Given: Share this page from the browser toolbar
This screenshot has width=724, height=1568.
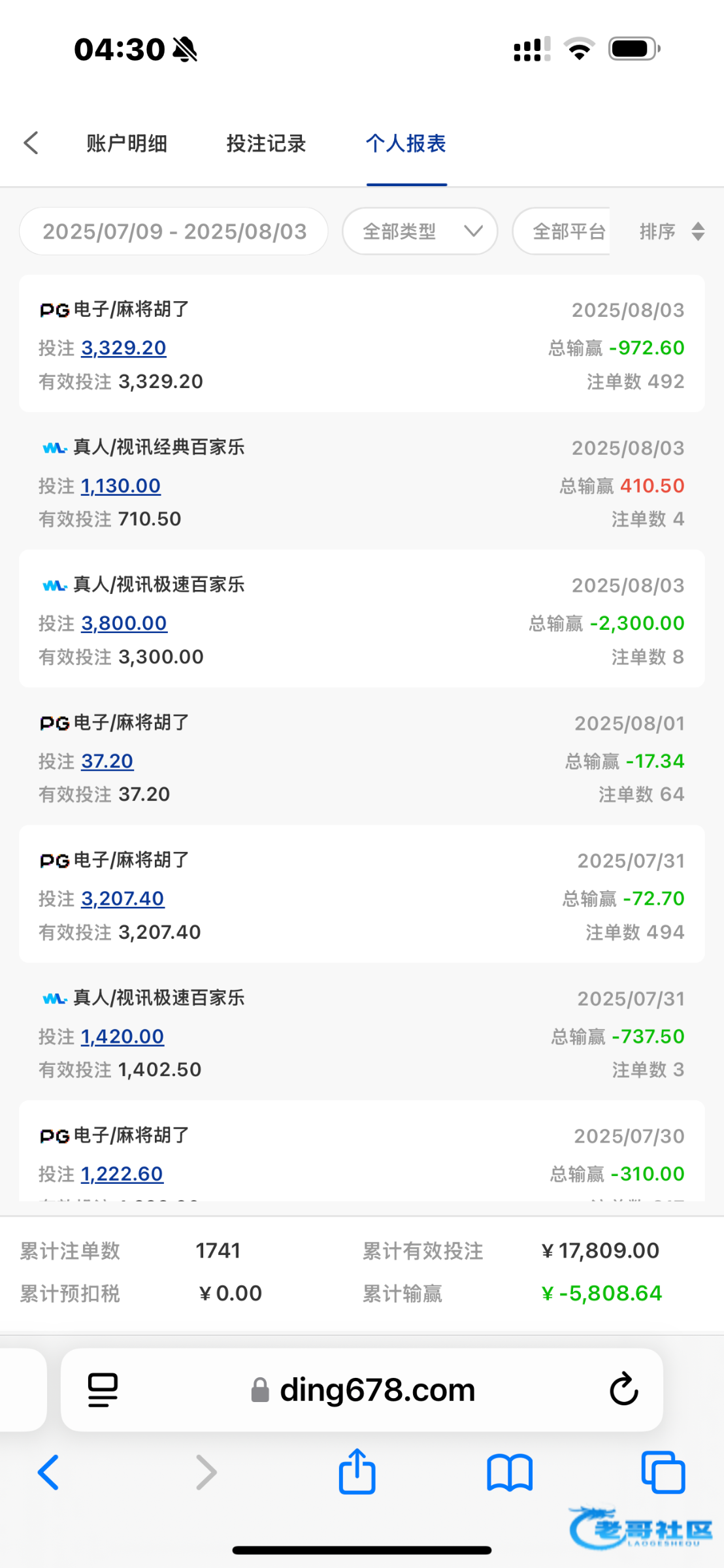Looking at the screenshot, I should coord(357,1471).
